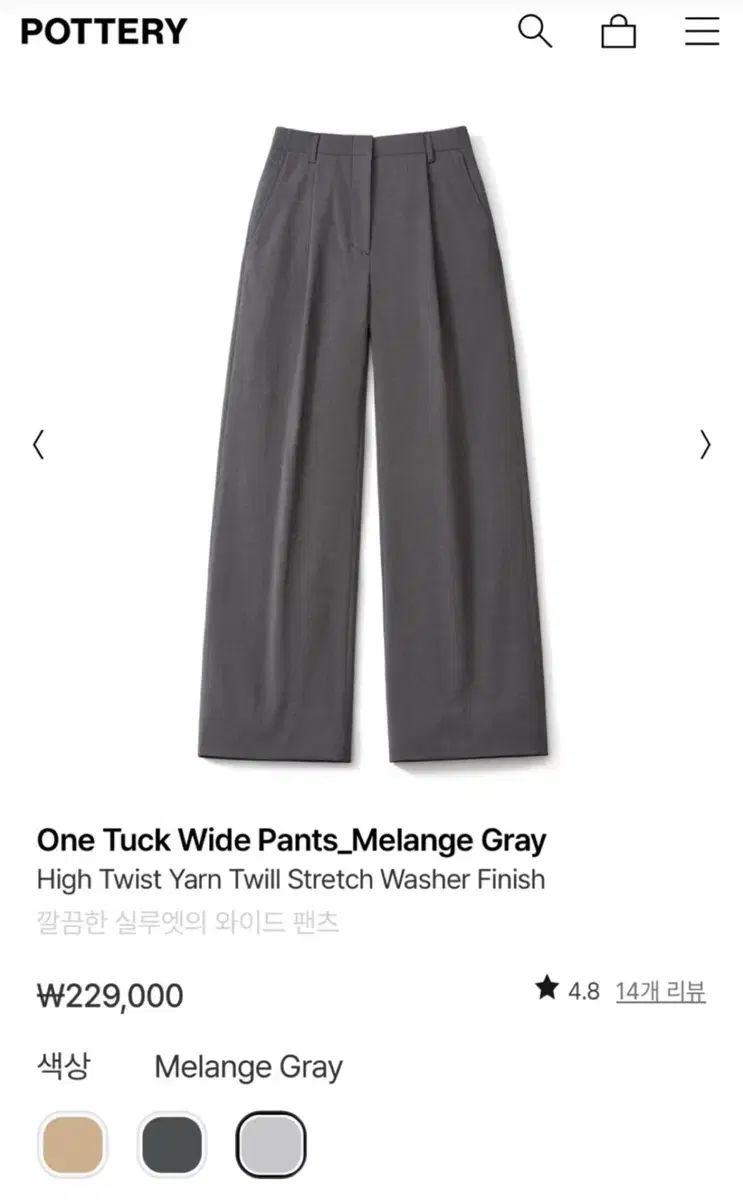Screen dimensions: 743x1200
Task: Go to the POTTERY home page
Action: tap(104, 32)
